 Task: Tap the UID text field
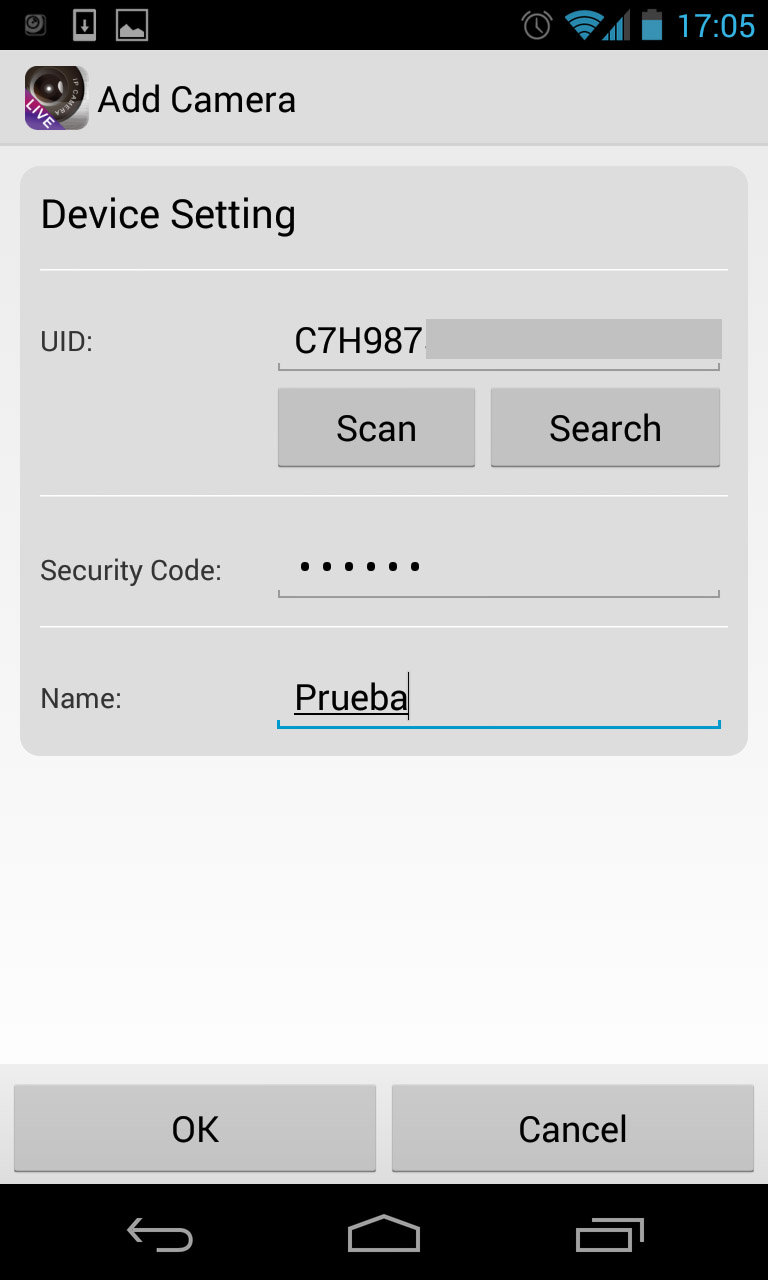click(498, 342)
